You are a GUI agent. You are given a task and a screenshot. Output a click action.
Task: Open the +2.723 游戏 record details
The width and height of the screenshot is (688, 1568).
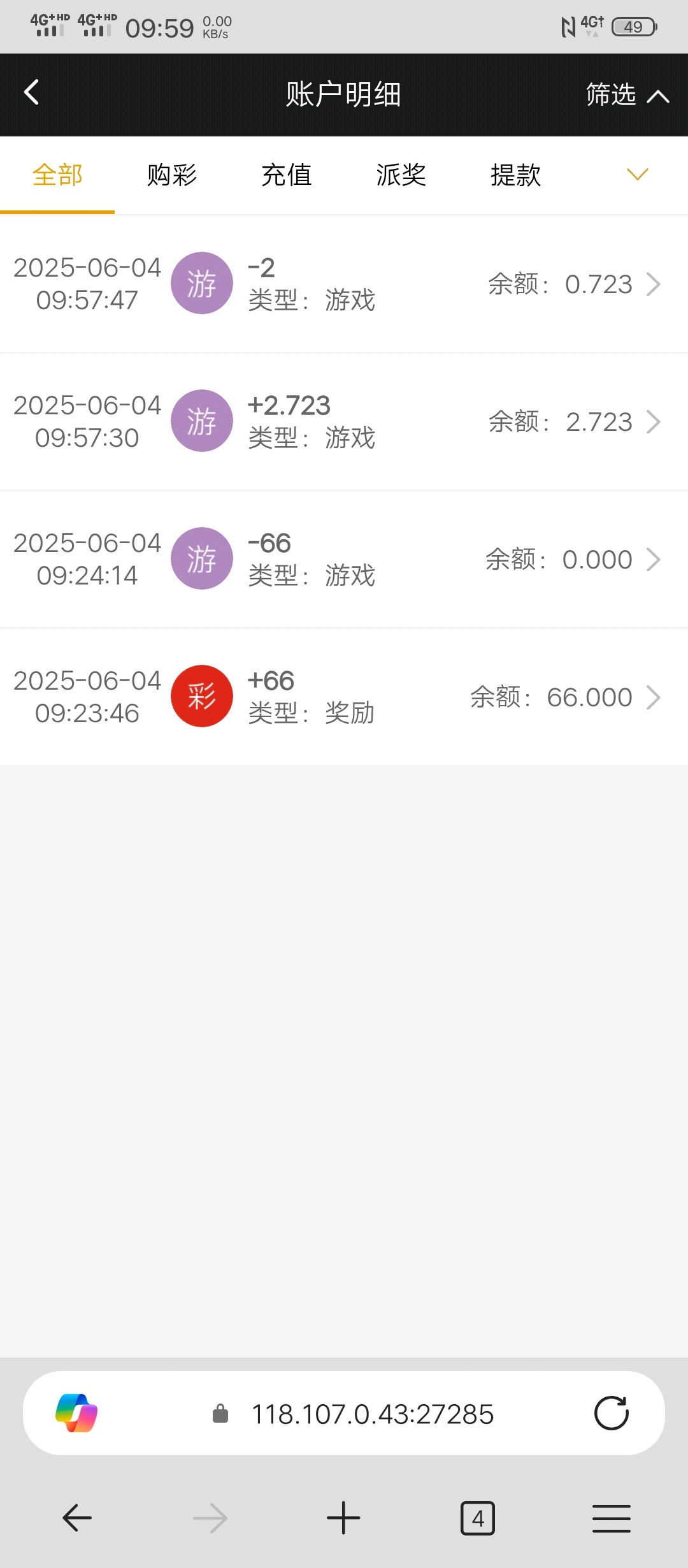tap(344, 422)
